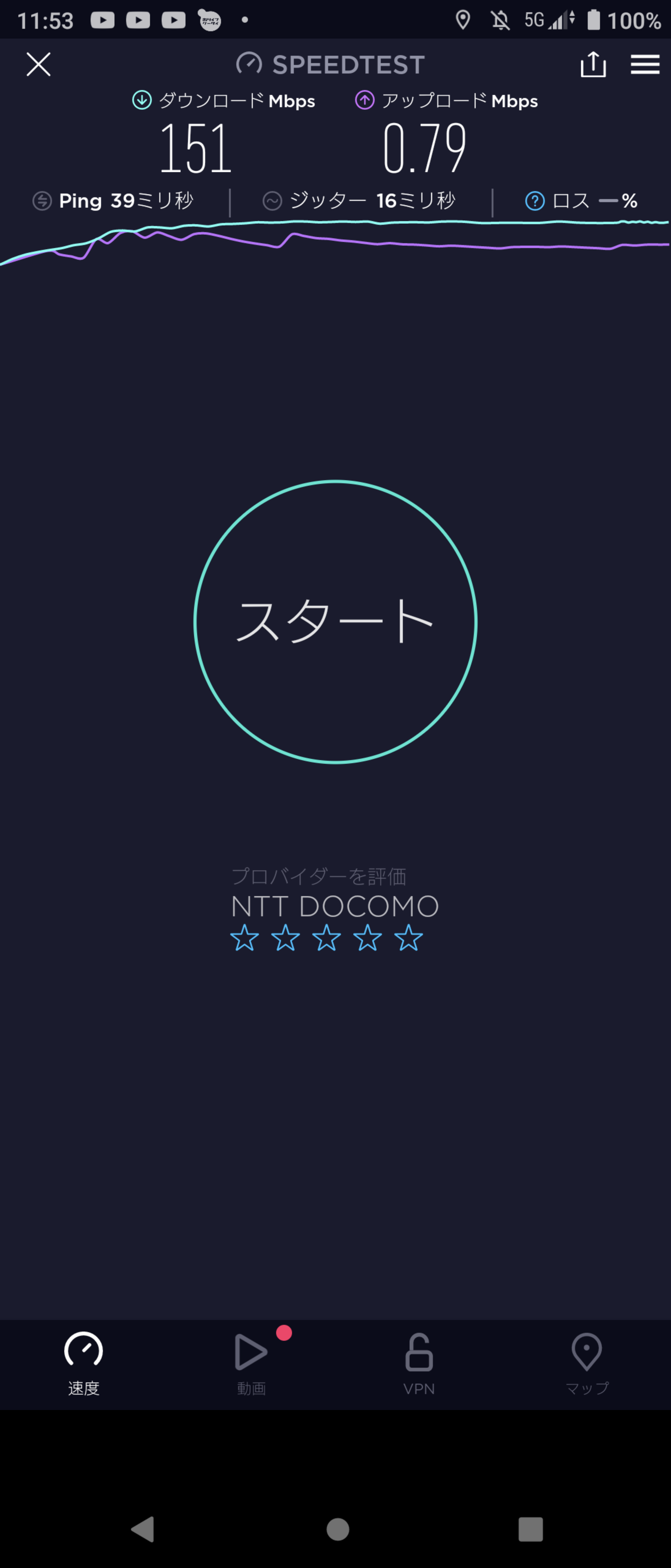
Task: Give NTT DOCOMO a three-star rating
Action: click(x=327, y=938)
